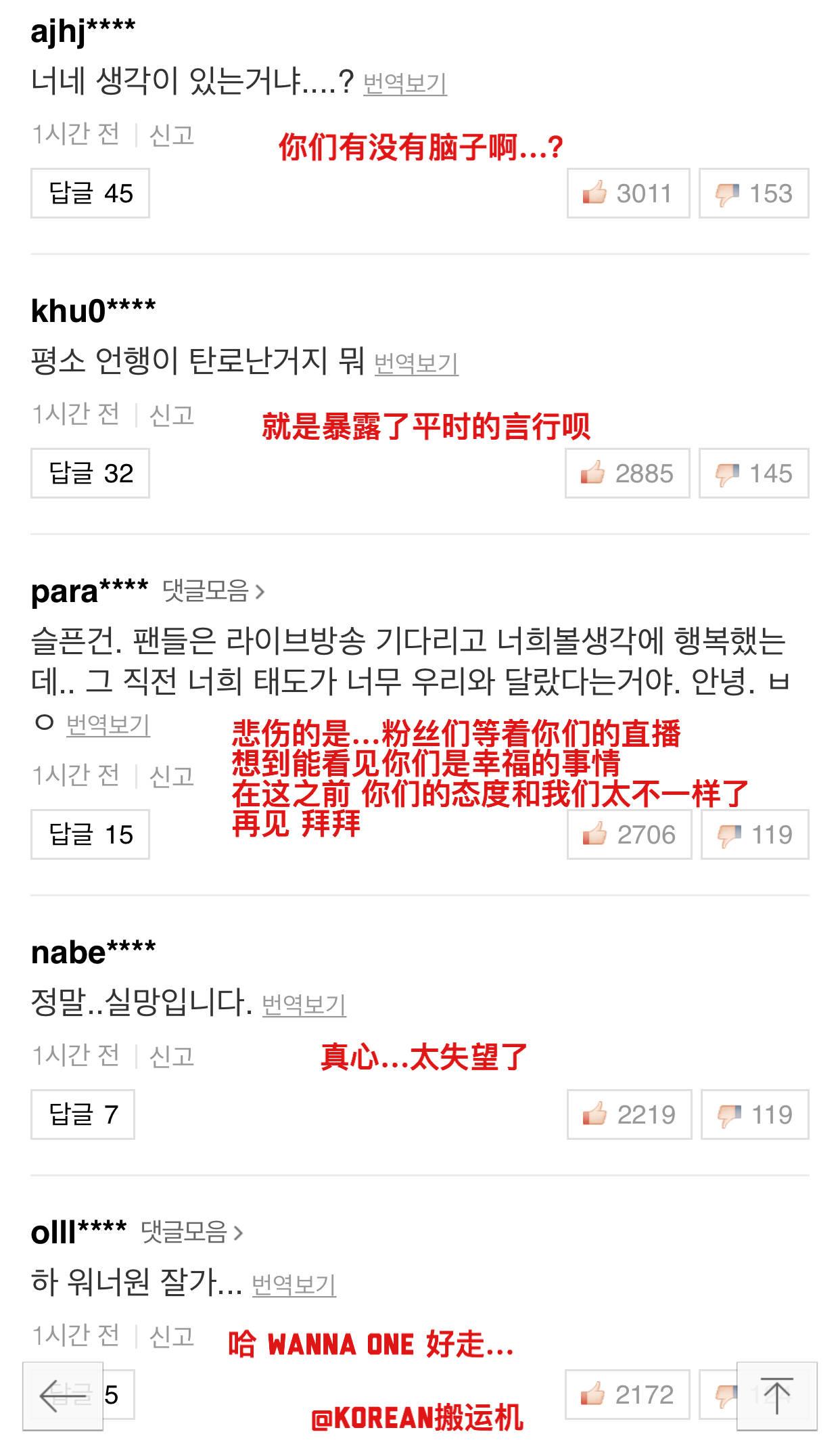Open the 15 replies under para's comment

click(x=90, y=835)
